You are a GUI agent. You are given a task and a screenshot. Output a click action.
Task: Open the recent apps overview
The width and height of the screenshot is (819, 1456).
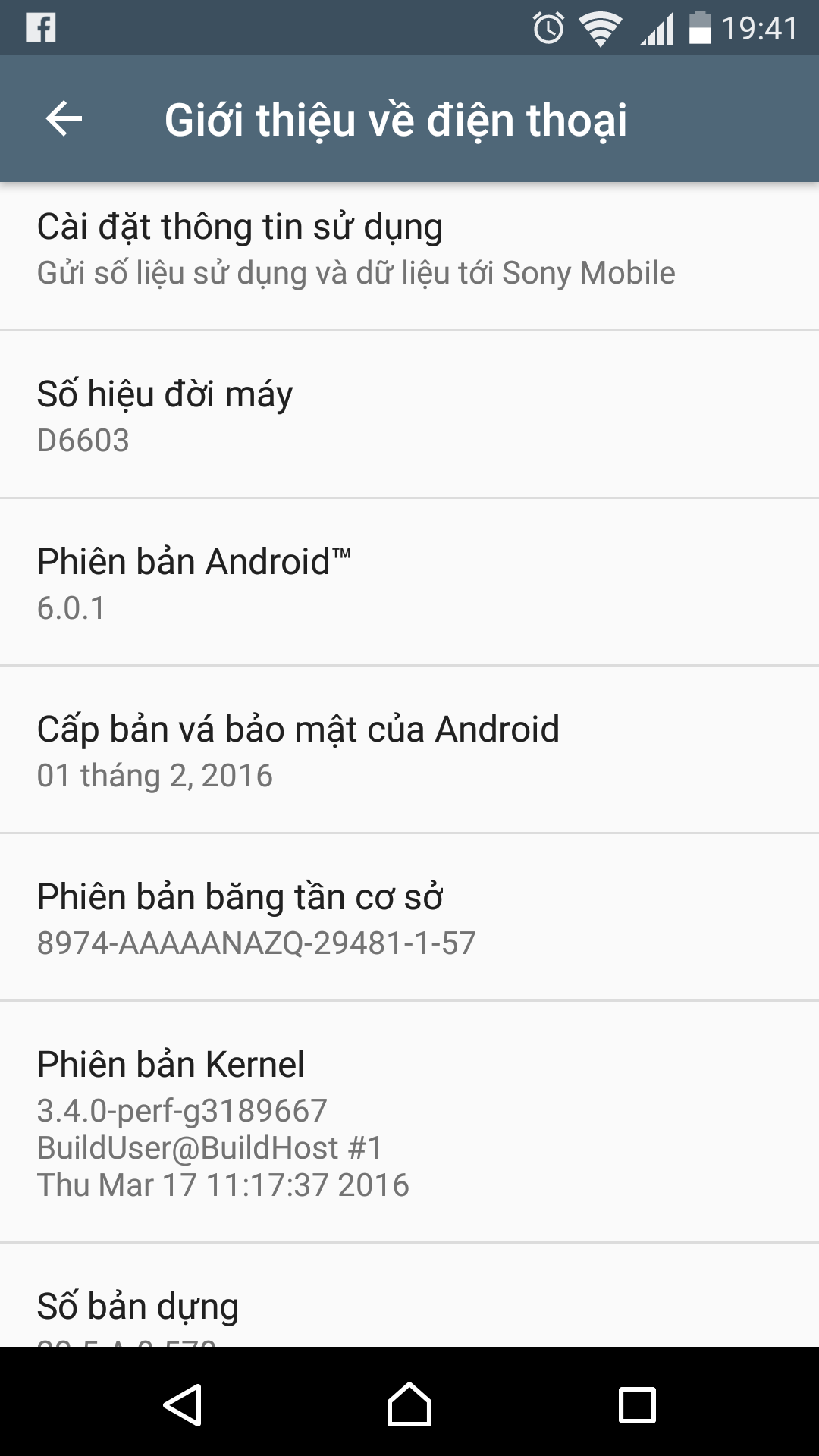[x=637, y=1404]
